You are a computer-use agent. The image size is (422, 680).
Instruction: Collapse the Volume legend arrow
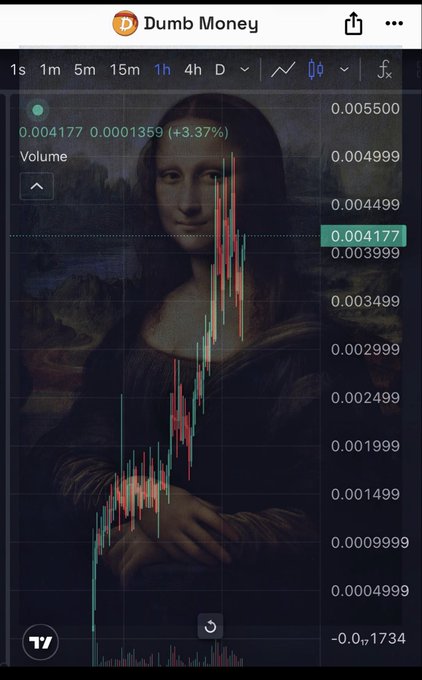coord(37,186)
